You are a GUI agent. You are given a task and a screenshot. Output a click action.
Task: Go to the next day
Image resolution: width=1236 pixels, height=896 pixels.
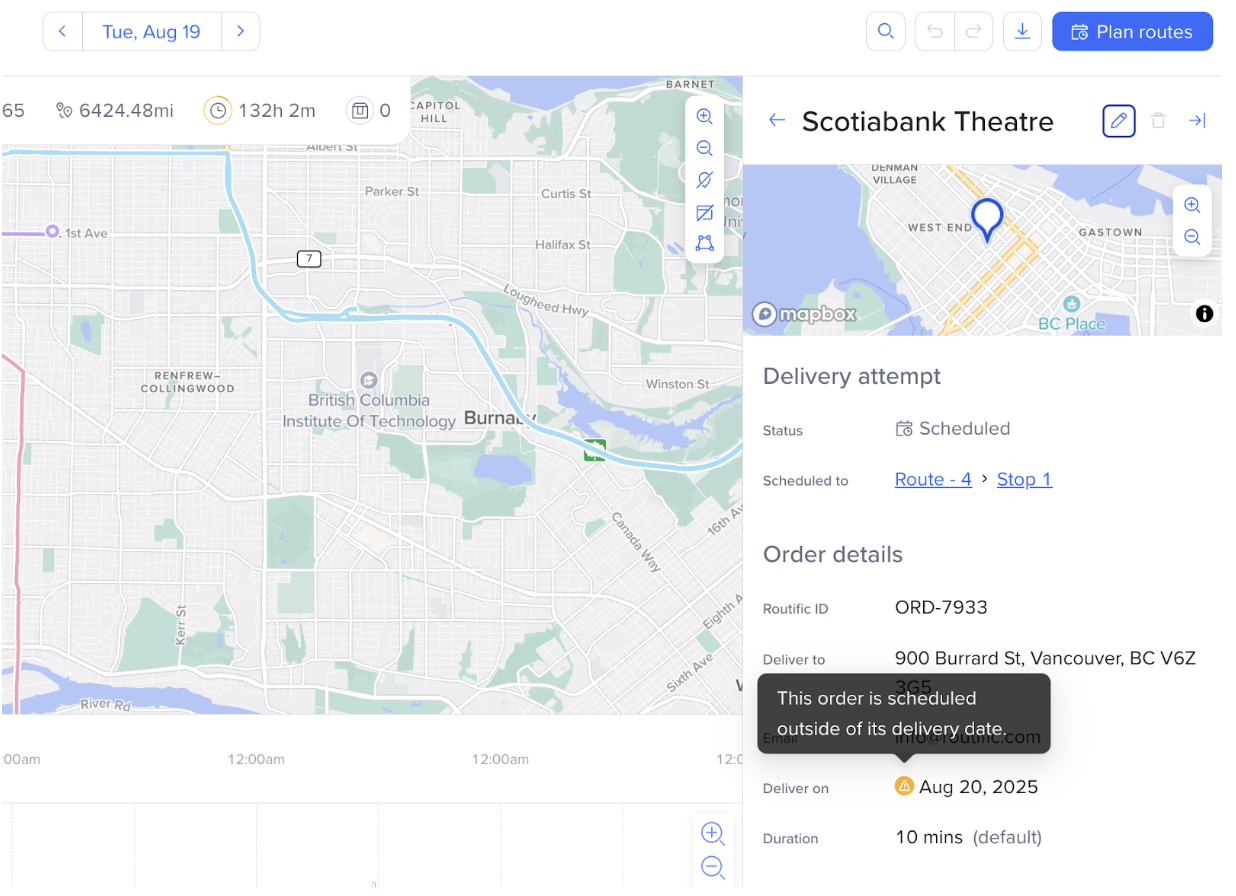240,32
